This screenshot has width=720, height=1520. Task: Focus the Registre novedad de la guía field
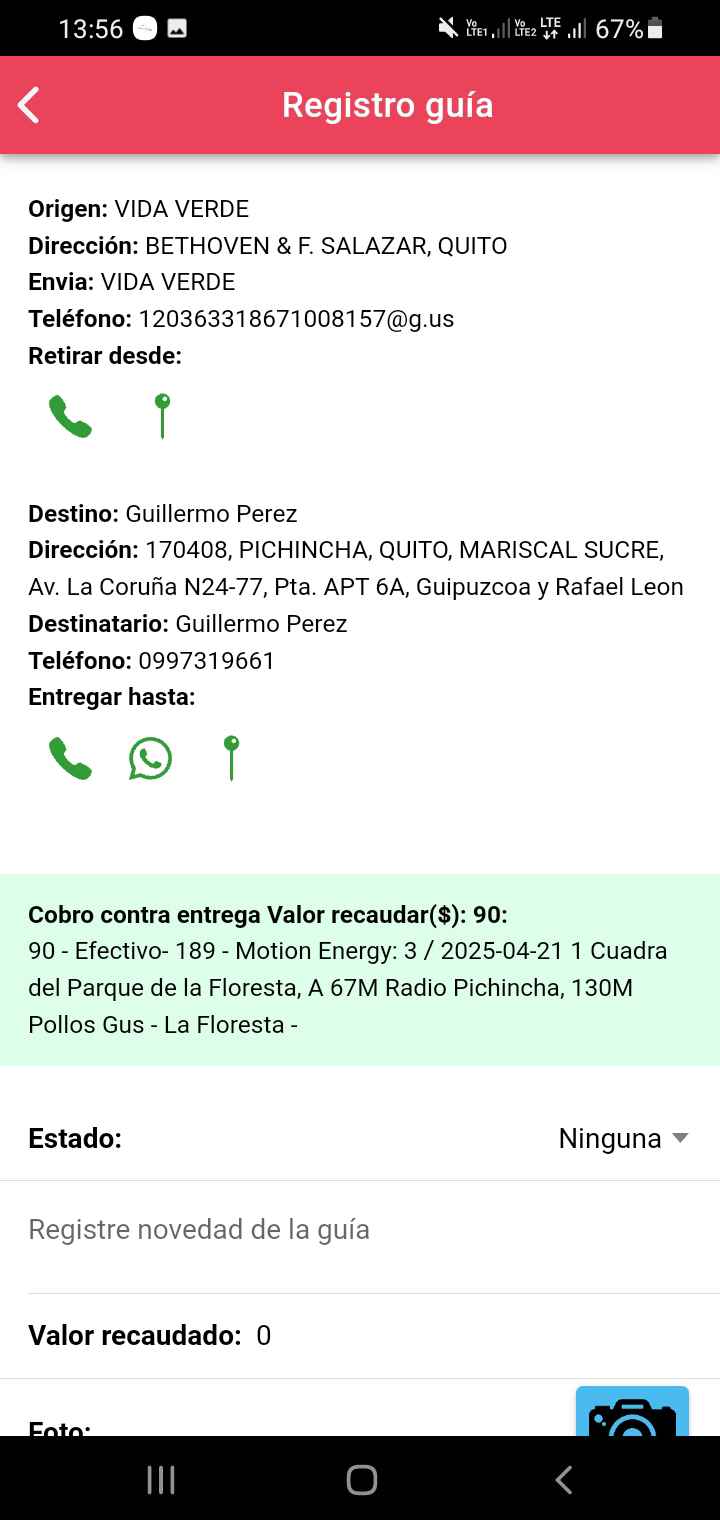(x=360, y=1229)
